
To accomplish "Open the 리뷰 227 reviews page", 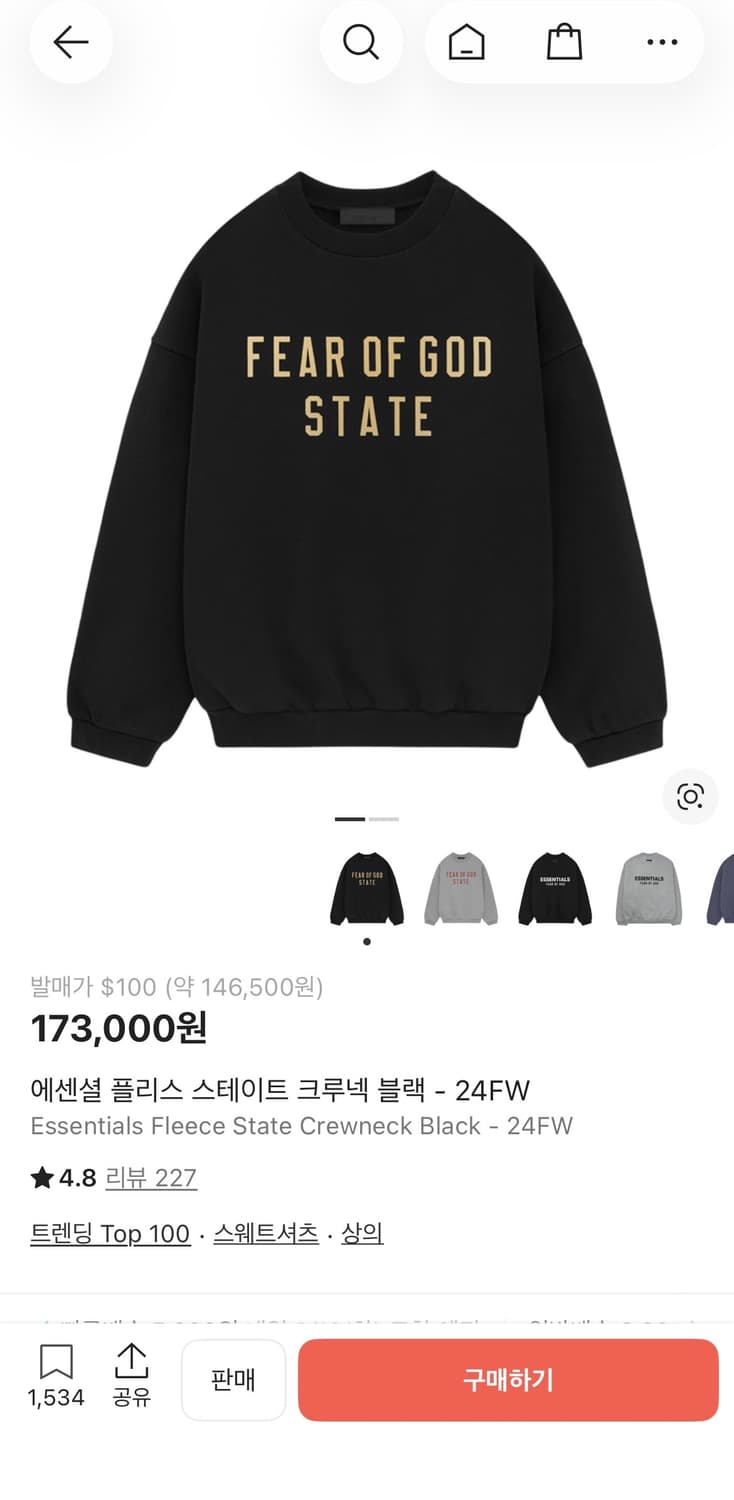I will 151,1178.
